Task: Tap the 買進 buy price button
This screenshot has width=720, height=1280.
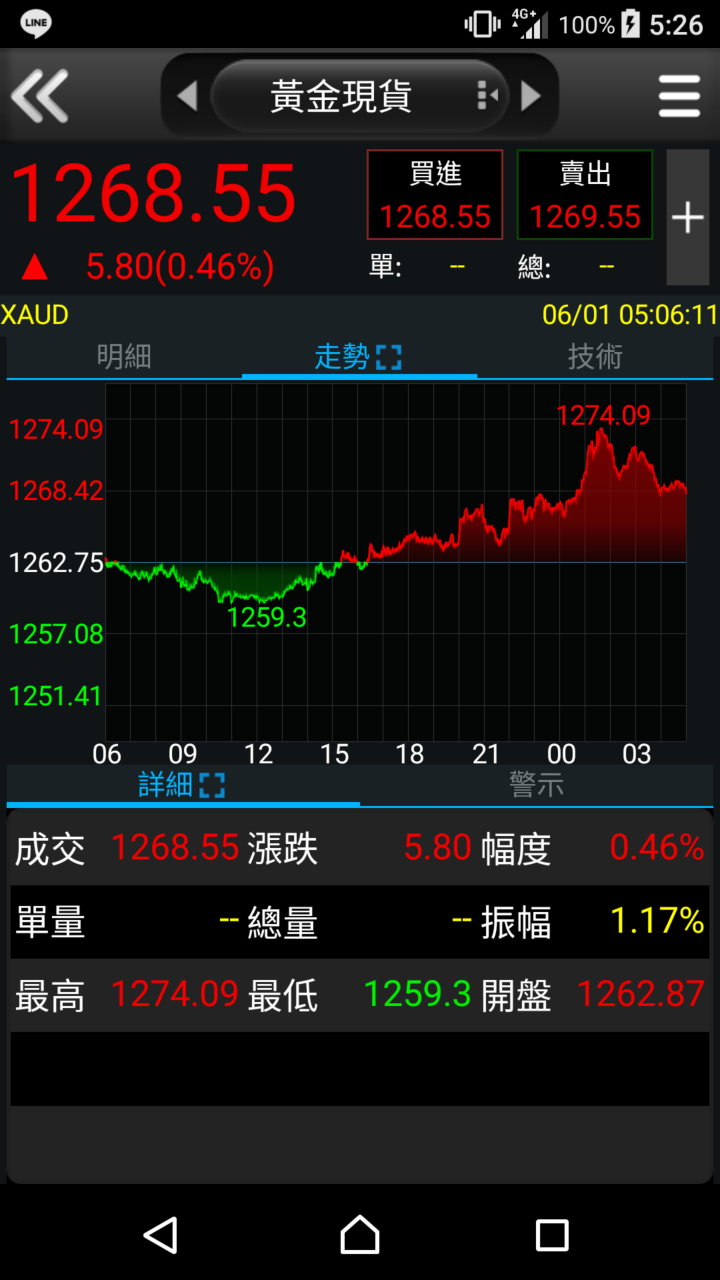Action: (x=435, y=195)
